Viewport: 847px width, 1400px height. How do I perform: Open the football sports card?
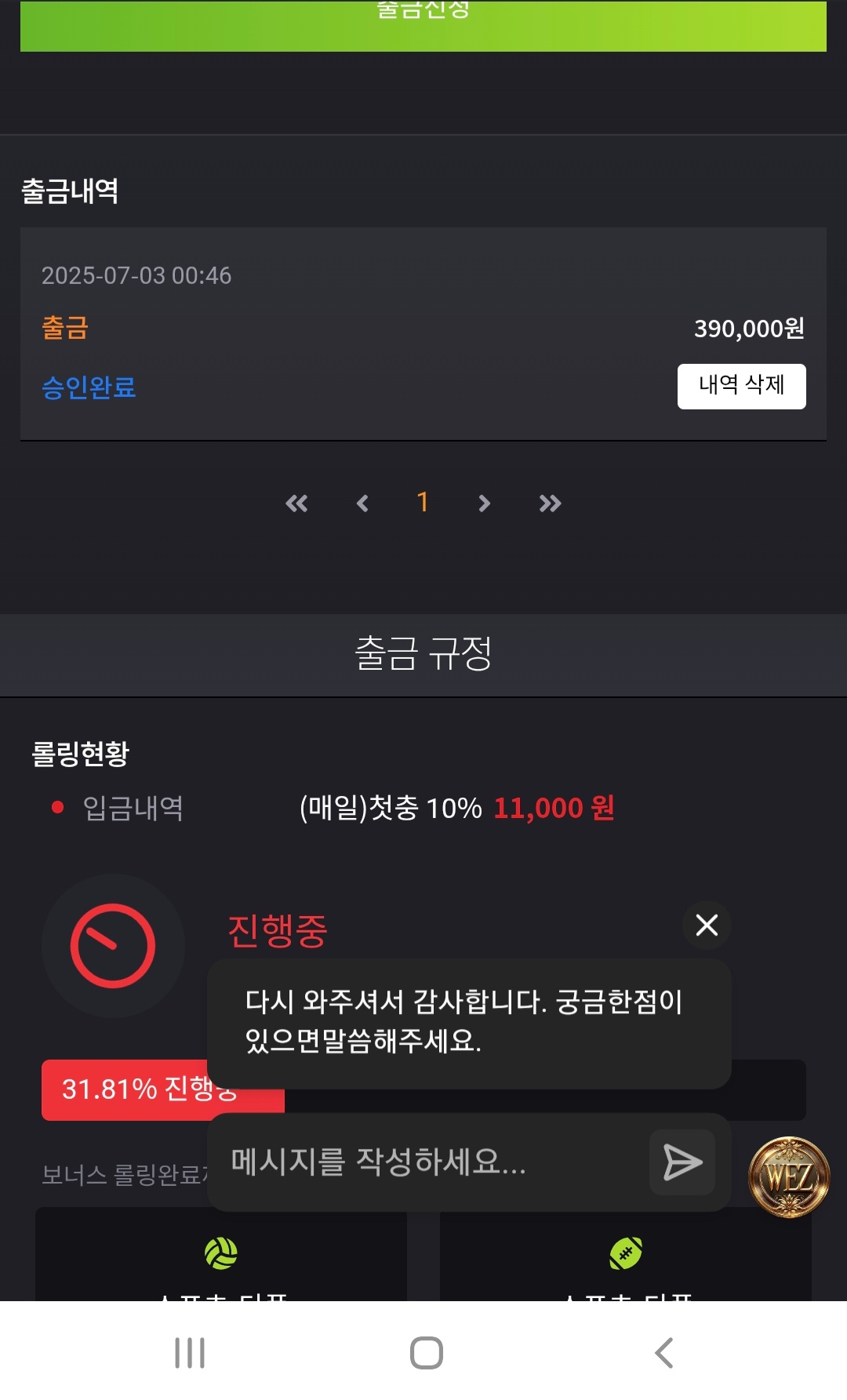click(x=626, y=1254)
